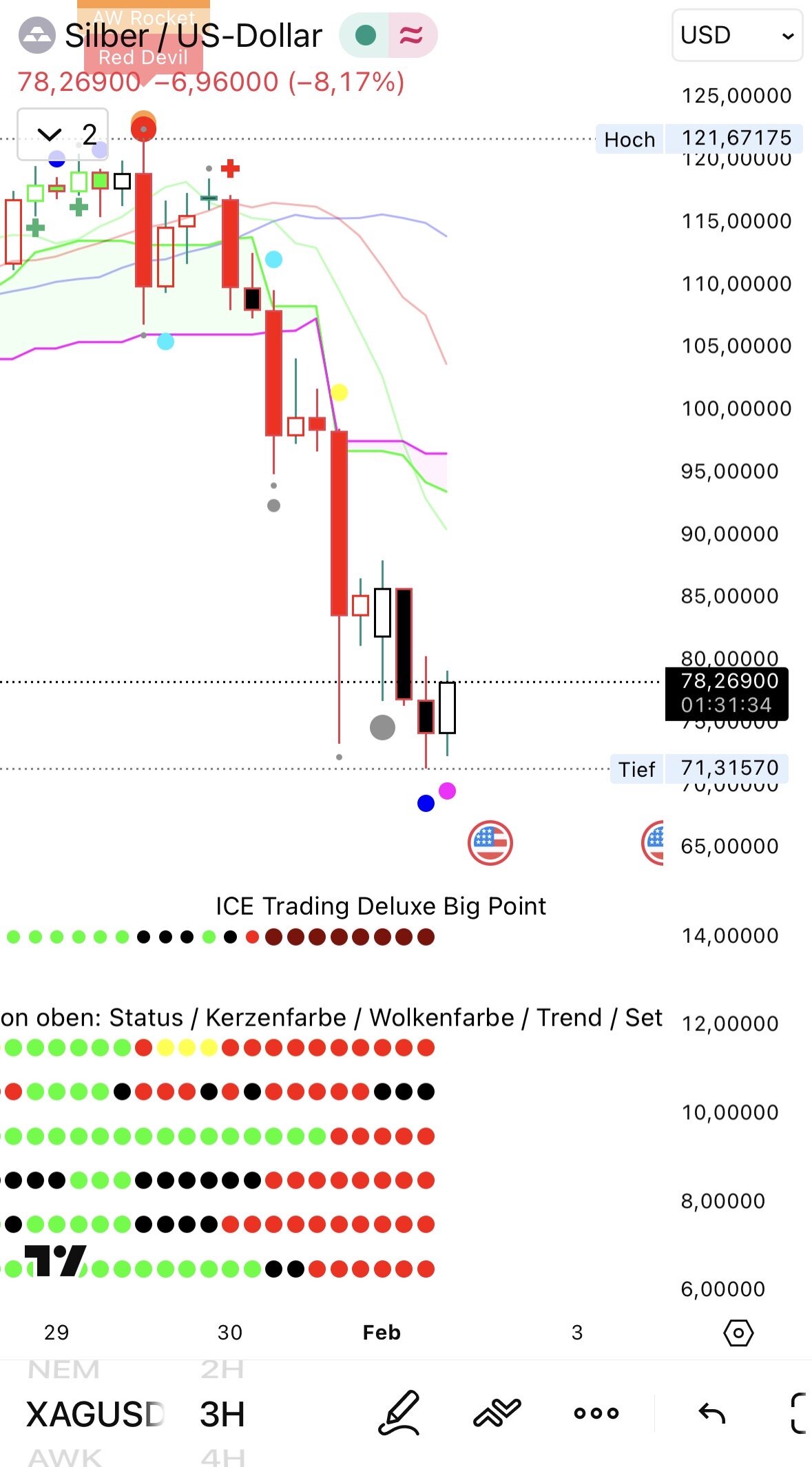Open chart settings hexagon icon

(x=738, y=1333)
